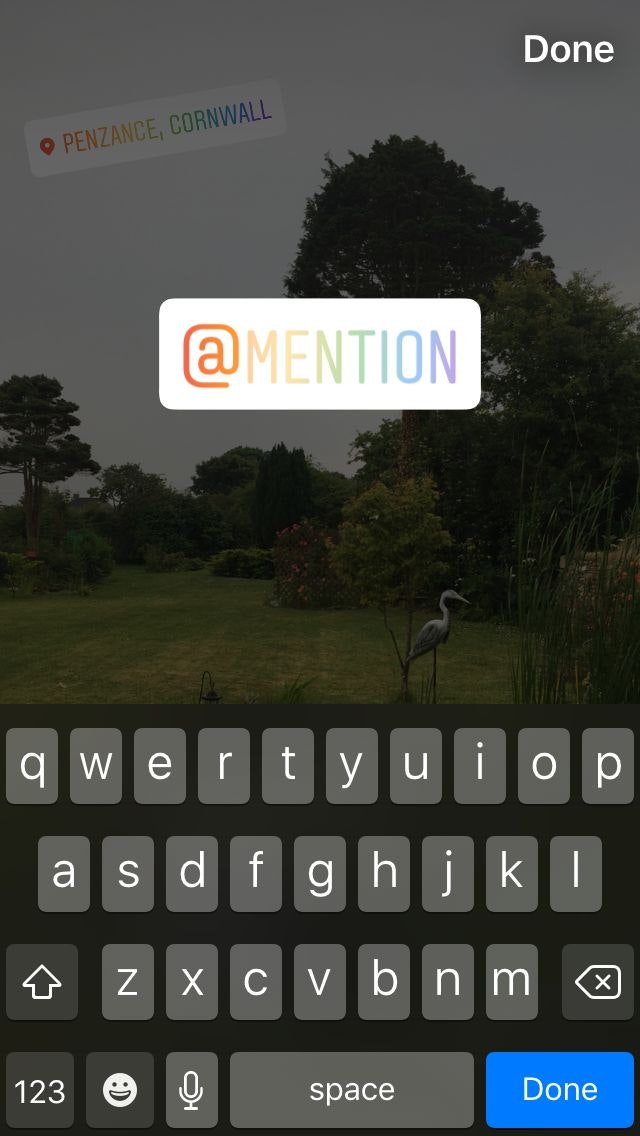Start dictation with the microphone key
This screenshot has width=640, height=1136.
192,1089
